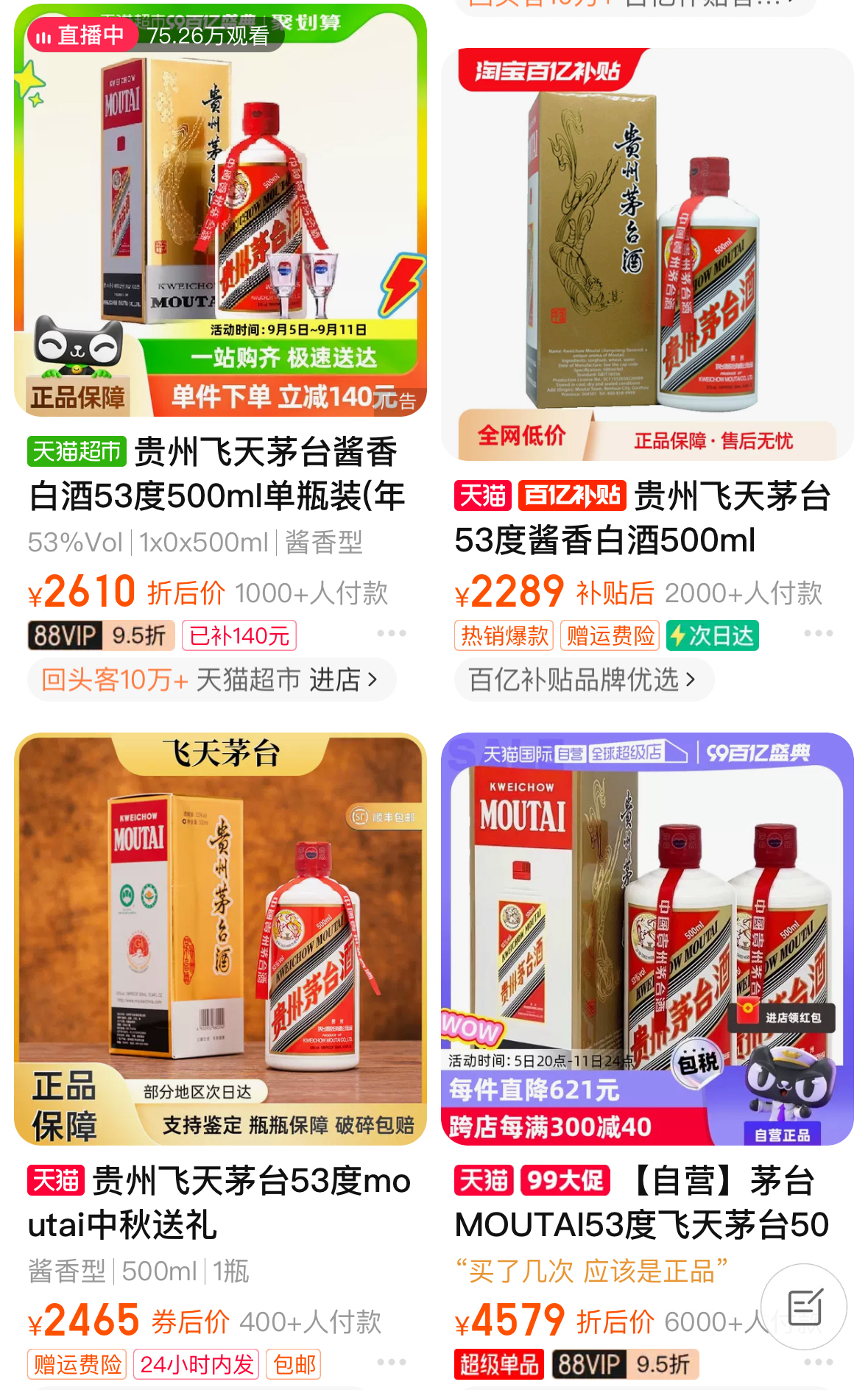Open the 飞天茅台 中秋送礼 product image
The image size is (868, 1390).
point(220,939)
